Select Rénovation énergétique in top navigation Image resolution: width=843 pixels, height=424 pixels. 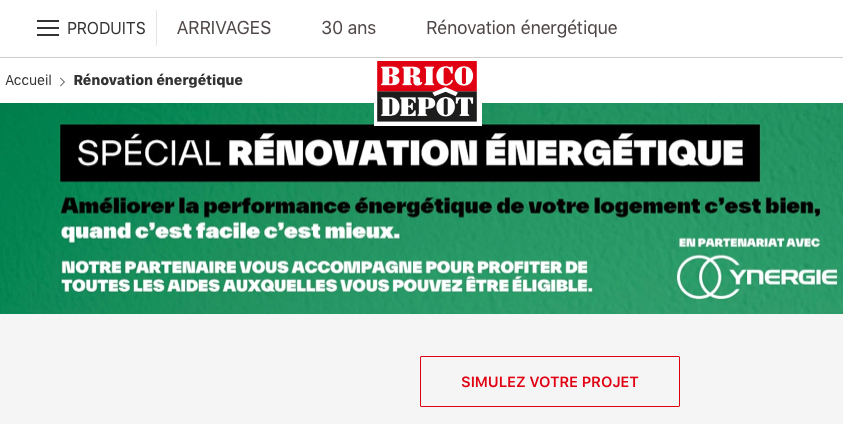point(521,28)
